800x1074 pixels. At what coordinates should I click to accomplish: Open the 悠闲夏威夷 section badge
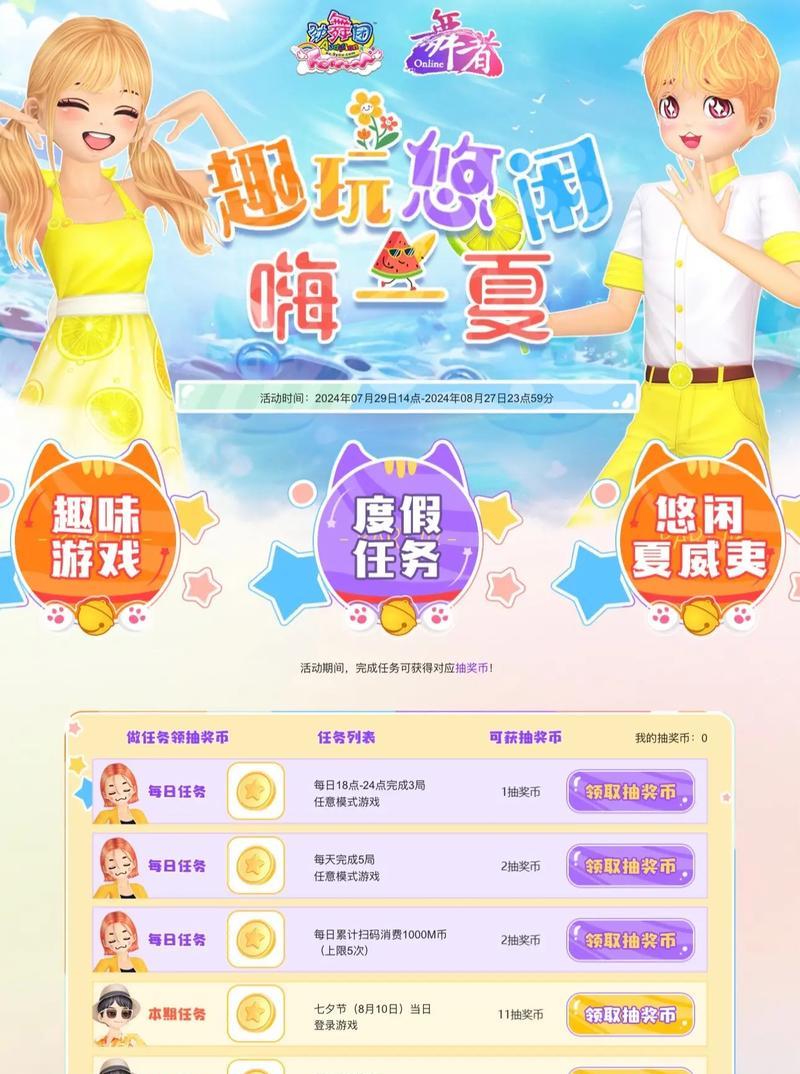(x=700, y=540)
